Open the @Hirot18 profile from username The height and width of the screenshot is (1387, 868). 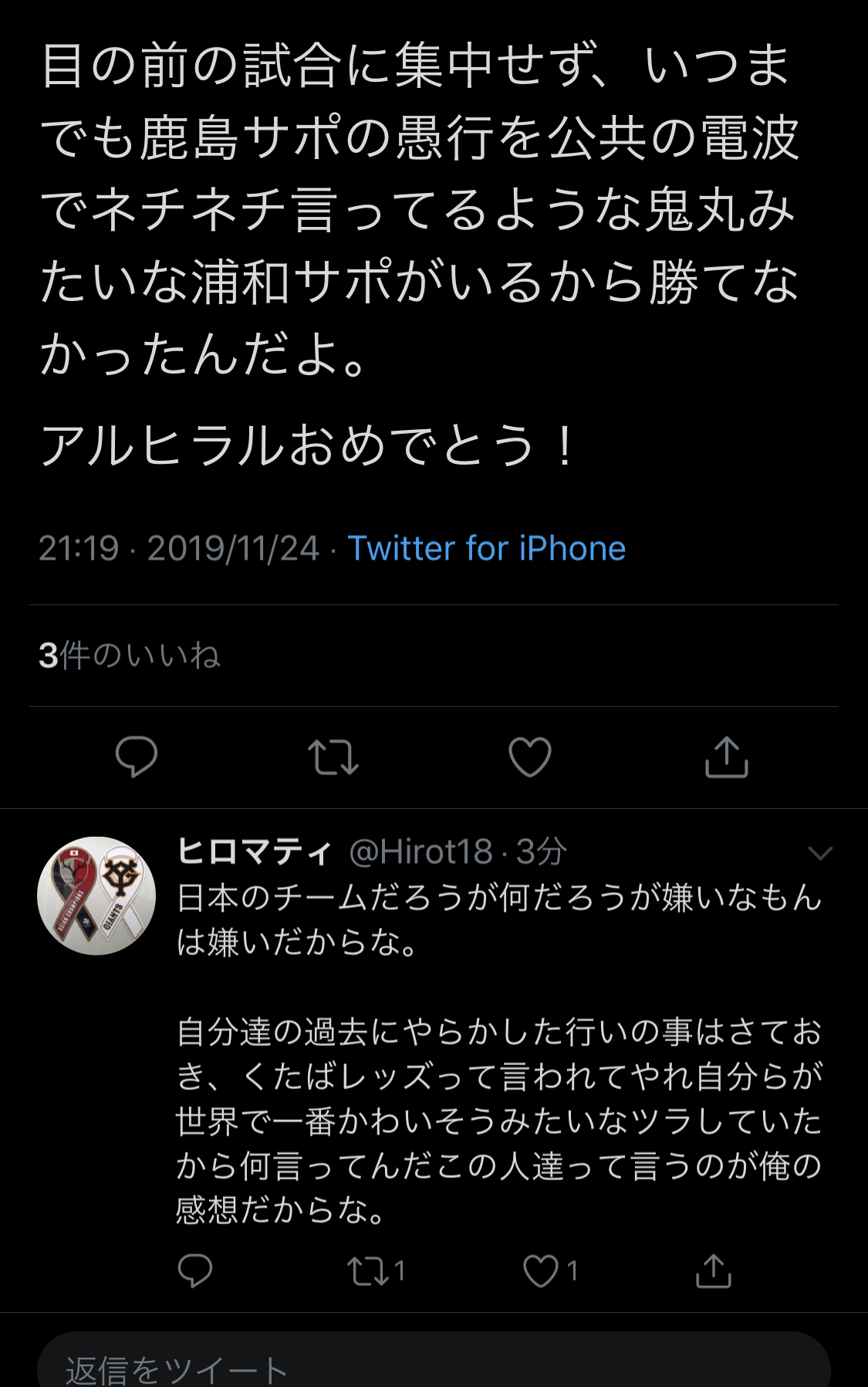click(420, 852)
